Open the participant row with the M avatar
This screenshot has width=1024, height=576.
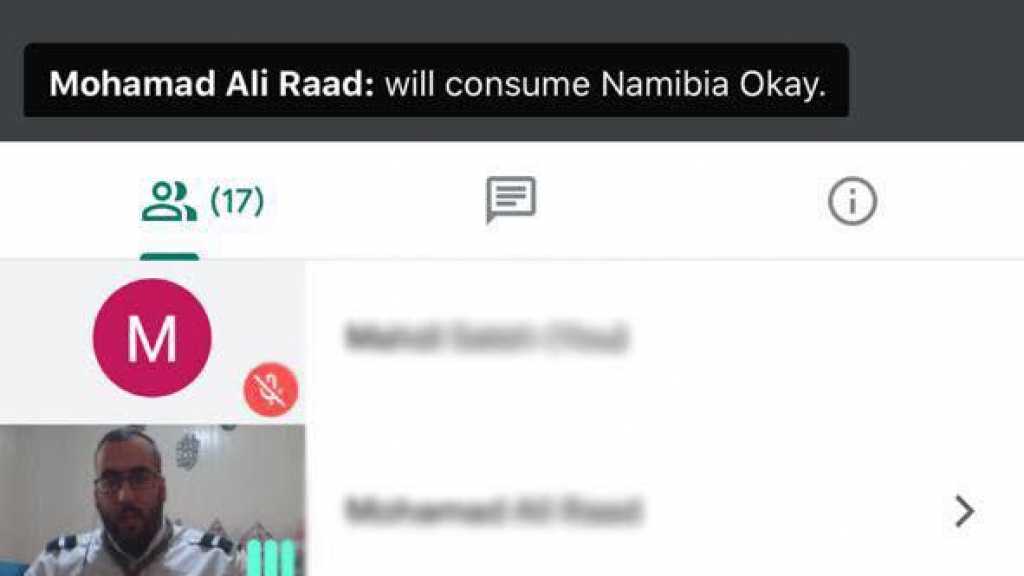click(485, 338)
